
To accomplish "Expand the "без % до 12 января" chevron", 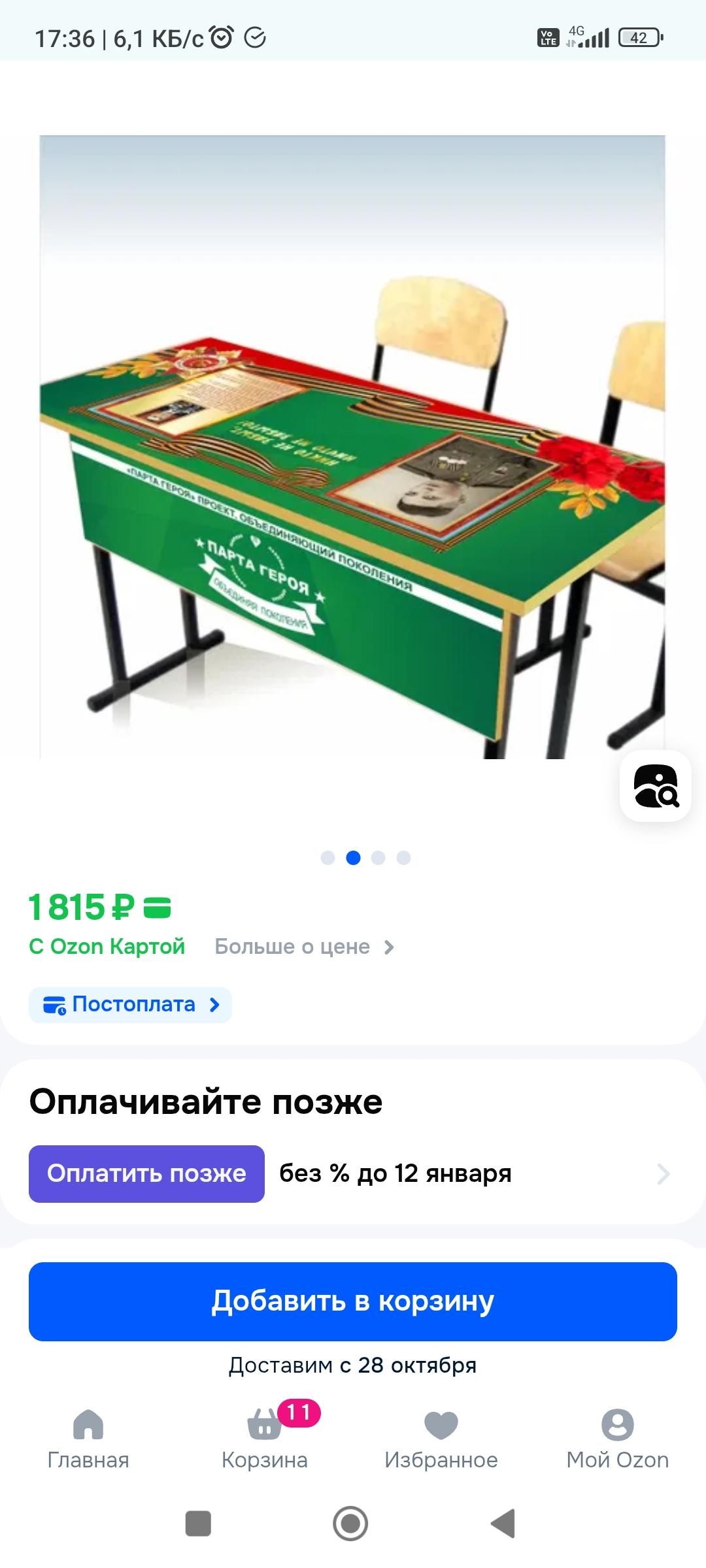I will (663, 1174).
